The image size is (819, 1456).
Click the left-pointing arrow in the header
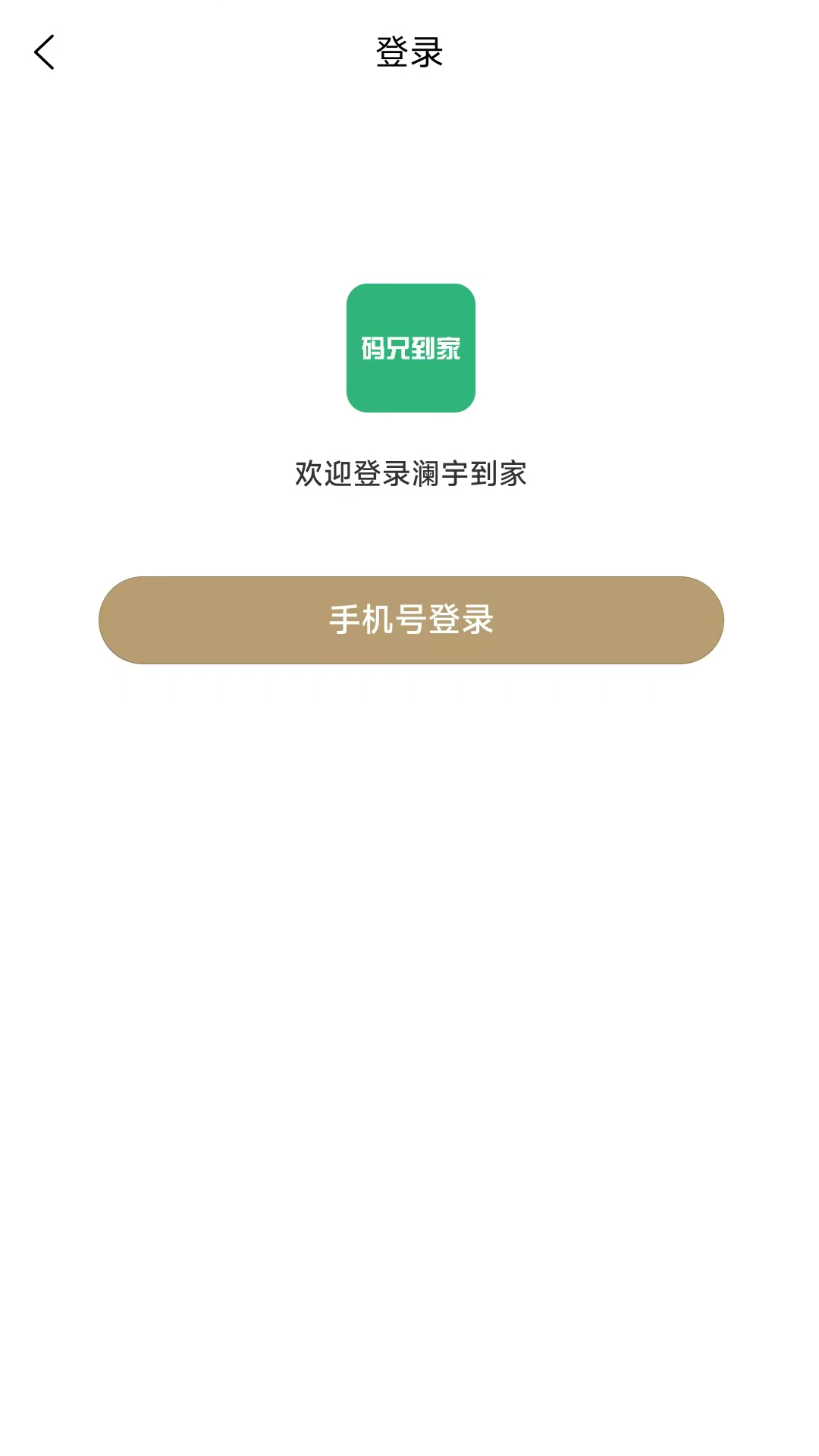[43, 52]
